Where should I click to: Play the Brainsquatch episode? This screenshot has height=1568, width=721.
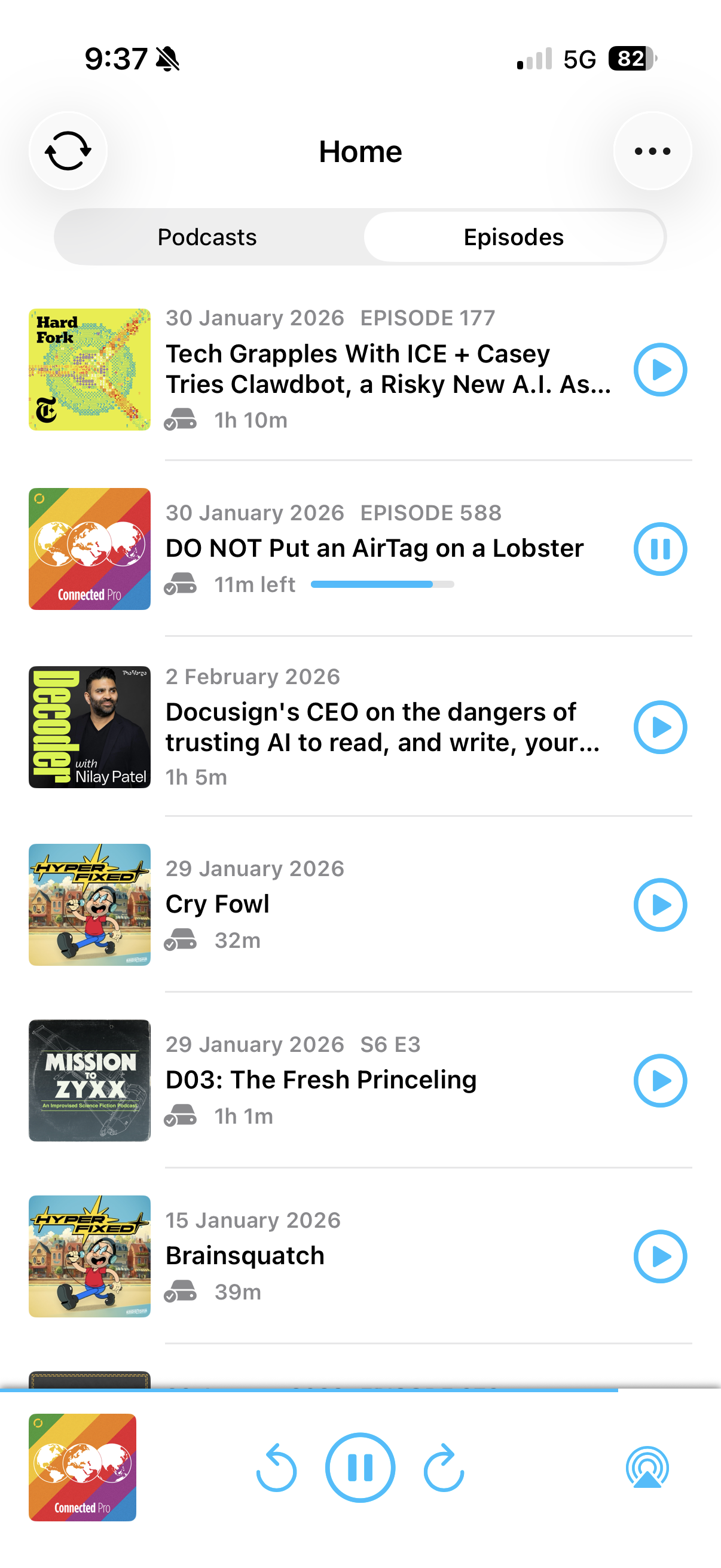click(x=660, y=1256)
